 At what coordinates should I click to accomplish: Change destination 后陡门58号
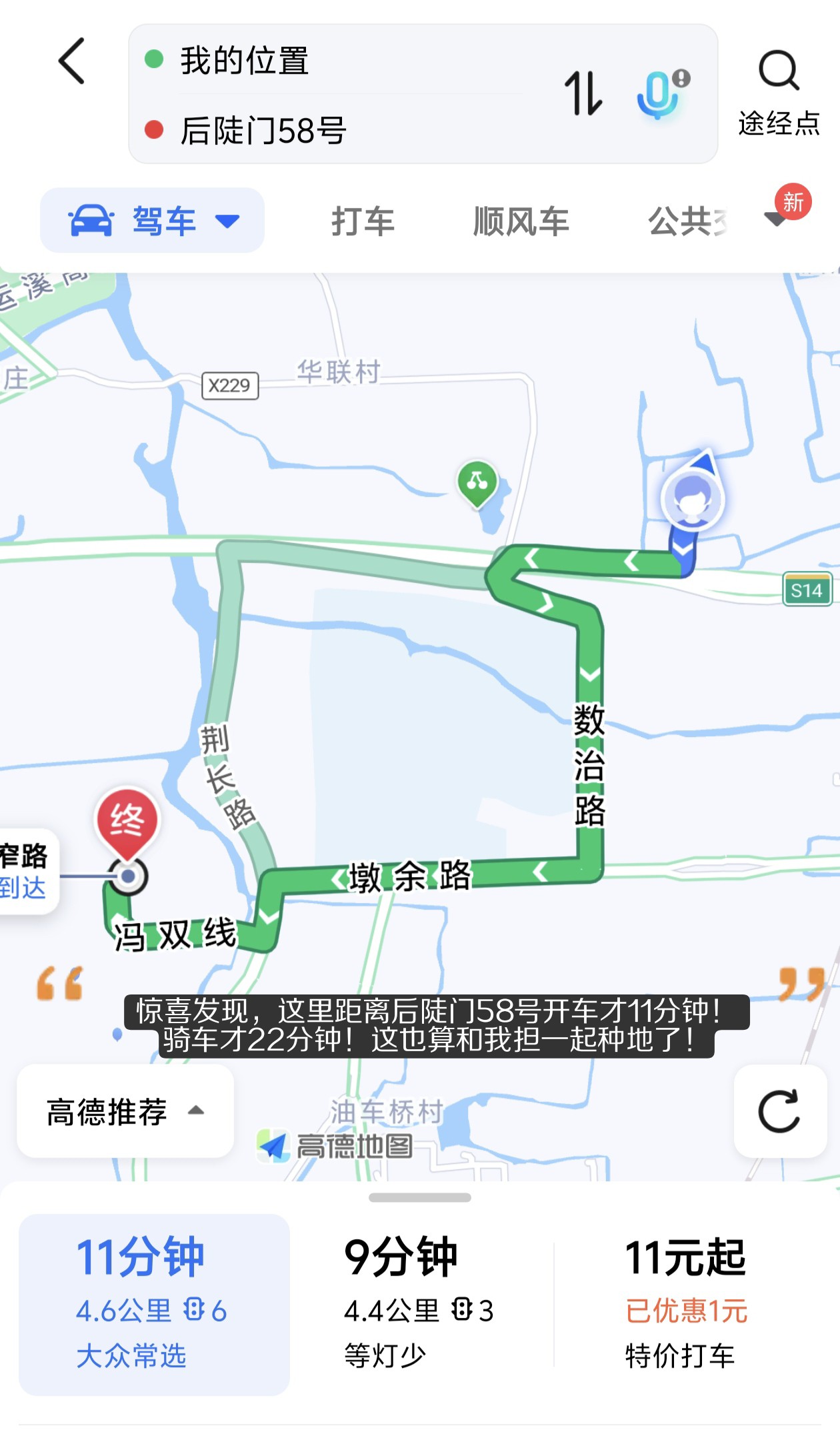click(x=263, y=130)
